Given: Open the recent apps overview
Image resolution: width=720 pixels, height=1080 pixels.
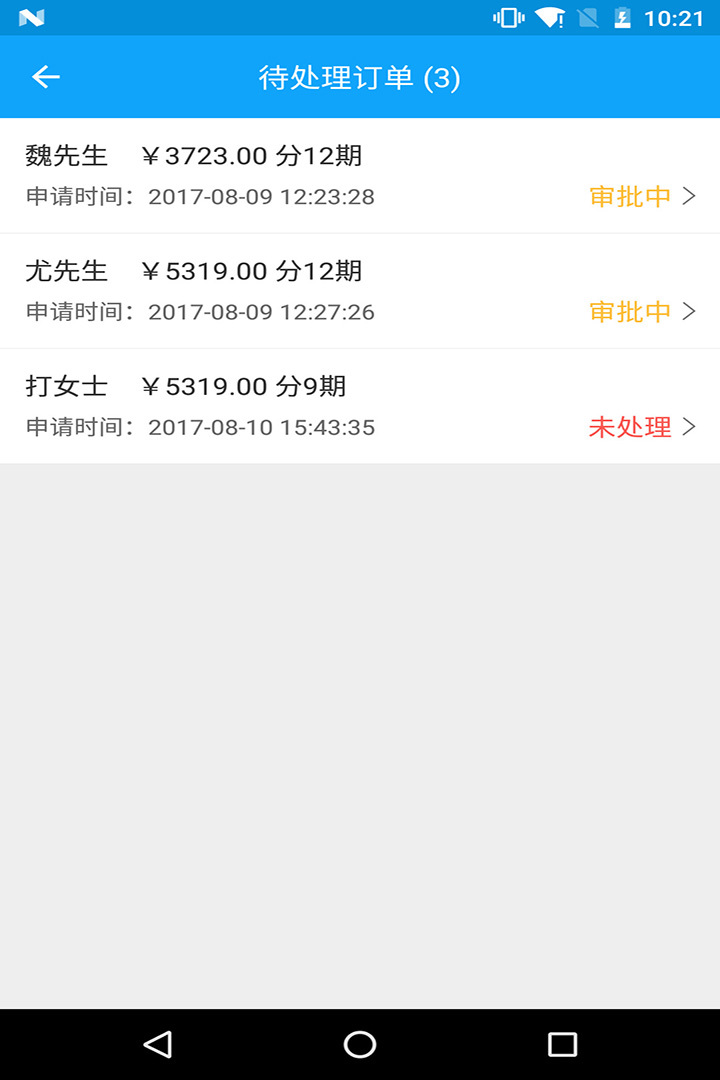Looking at the screenshot, I should 562,1044.
